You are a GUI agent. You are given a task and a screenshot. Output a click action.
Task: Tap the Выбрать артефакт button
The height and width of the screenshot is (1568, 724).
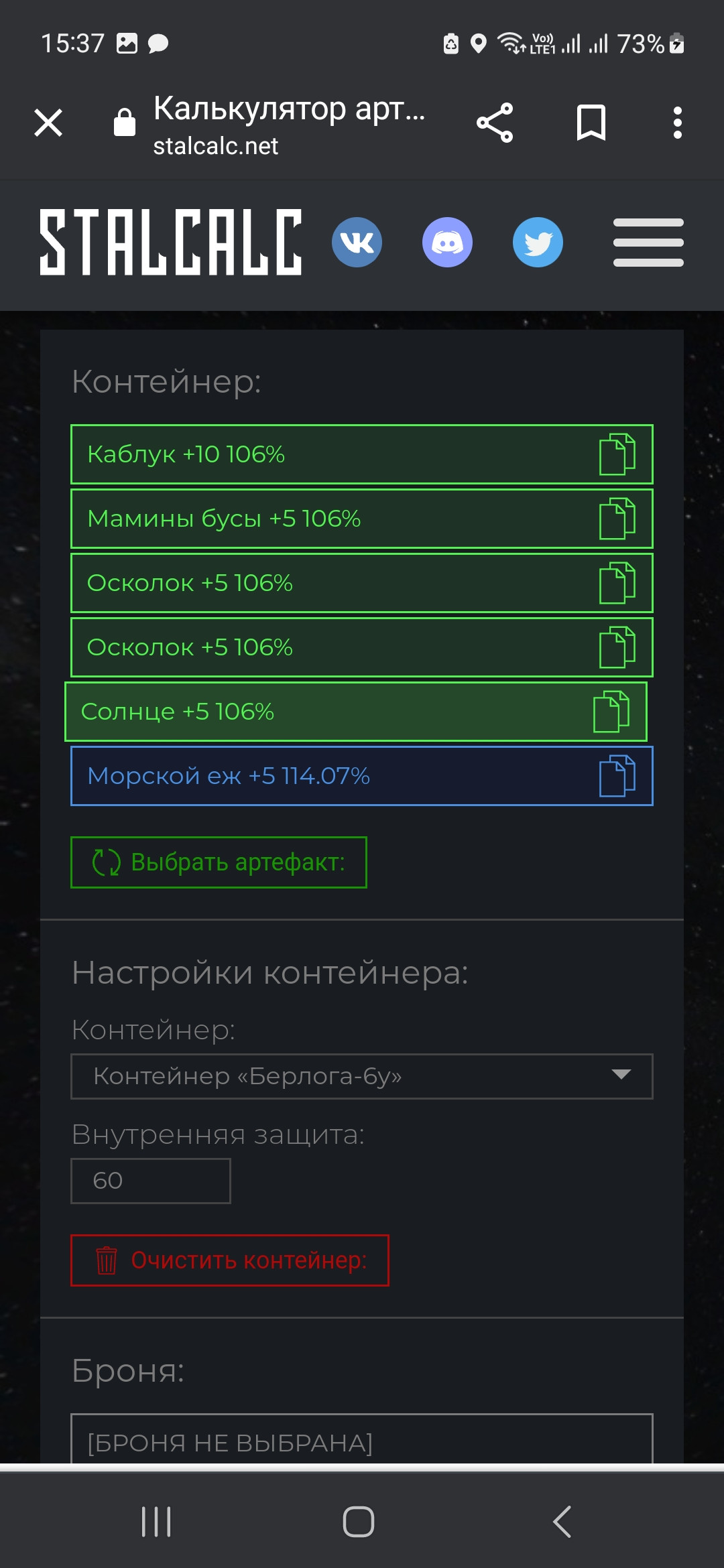(219, 862)
